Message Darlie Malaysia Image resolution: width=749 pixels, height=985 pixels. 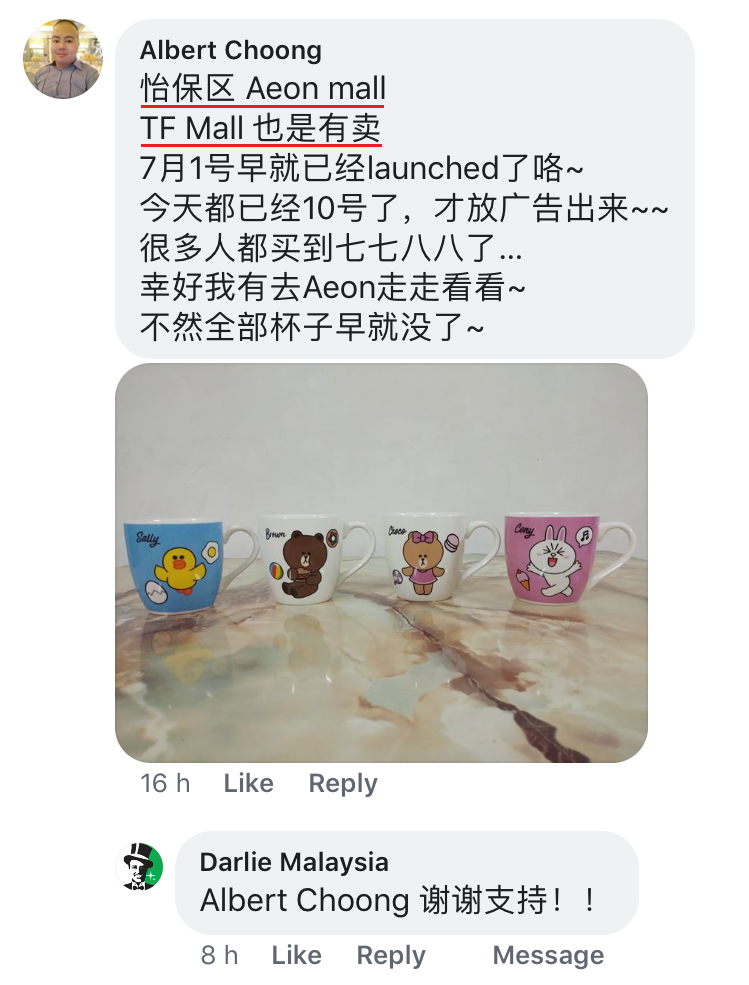[548, 955]
